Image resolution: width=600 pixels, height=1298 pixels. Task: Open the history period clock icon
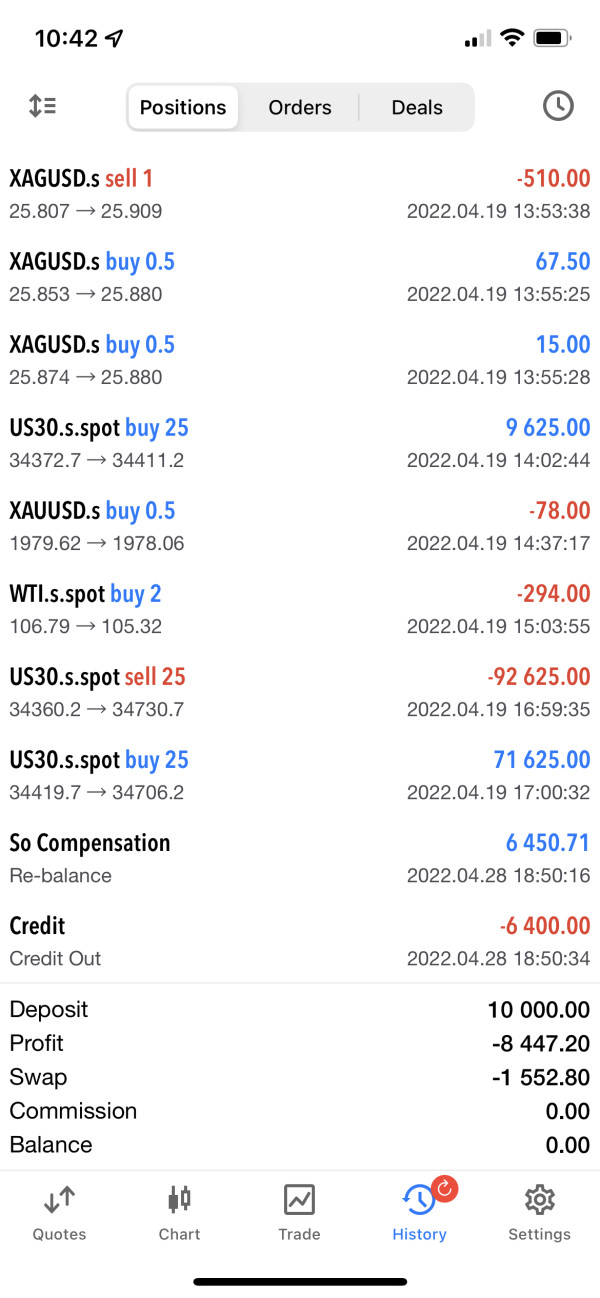tap(558, 106)
